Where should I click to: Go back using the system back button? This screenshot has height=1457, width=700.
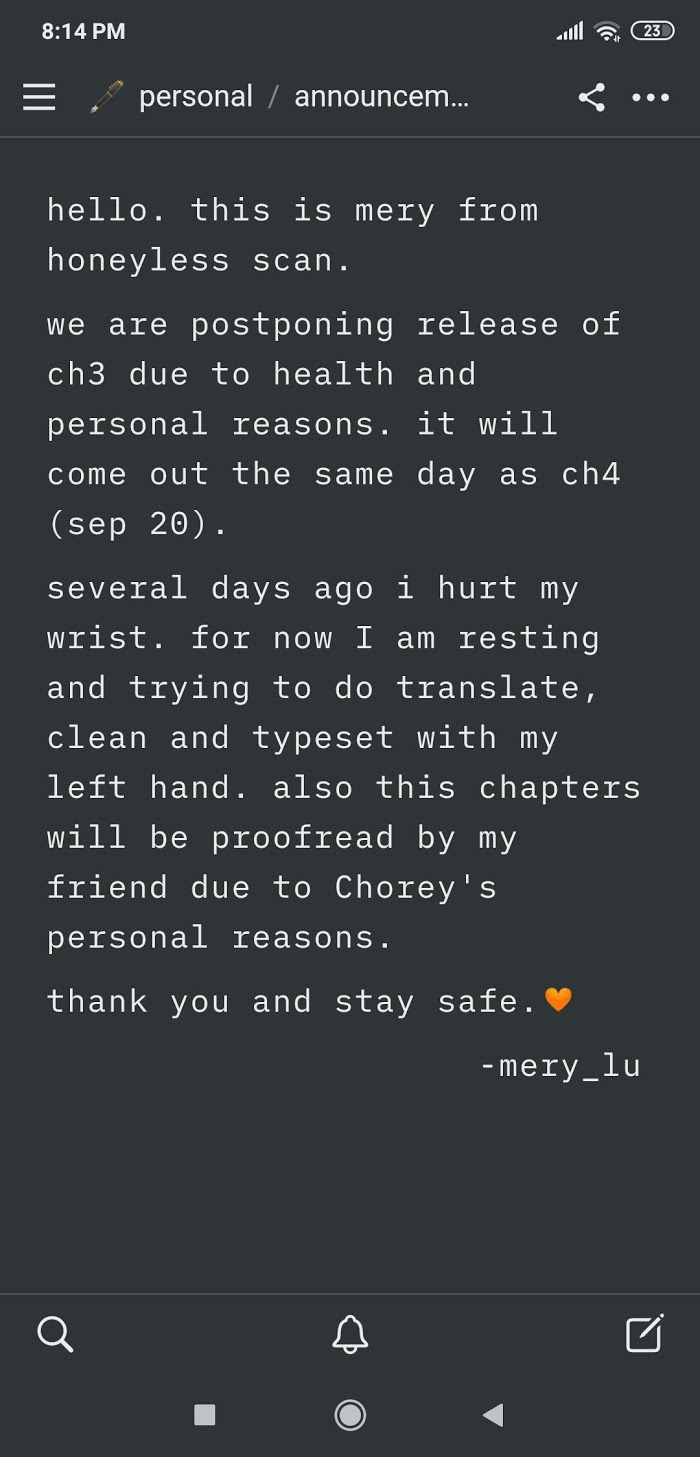(493, 1414)
